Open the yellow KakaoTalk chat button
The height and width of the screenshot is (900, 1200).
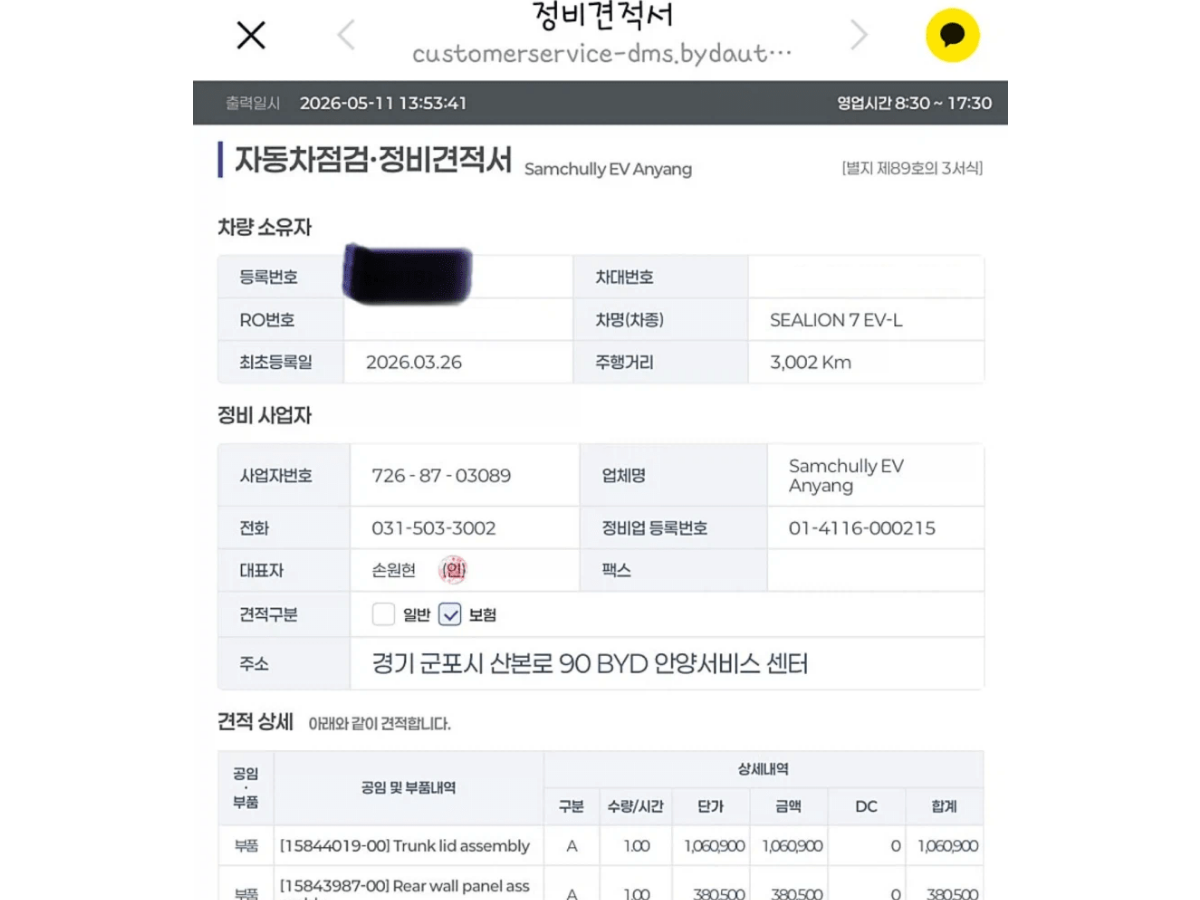pos(952,36)
